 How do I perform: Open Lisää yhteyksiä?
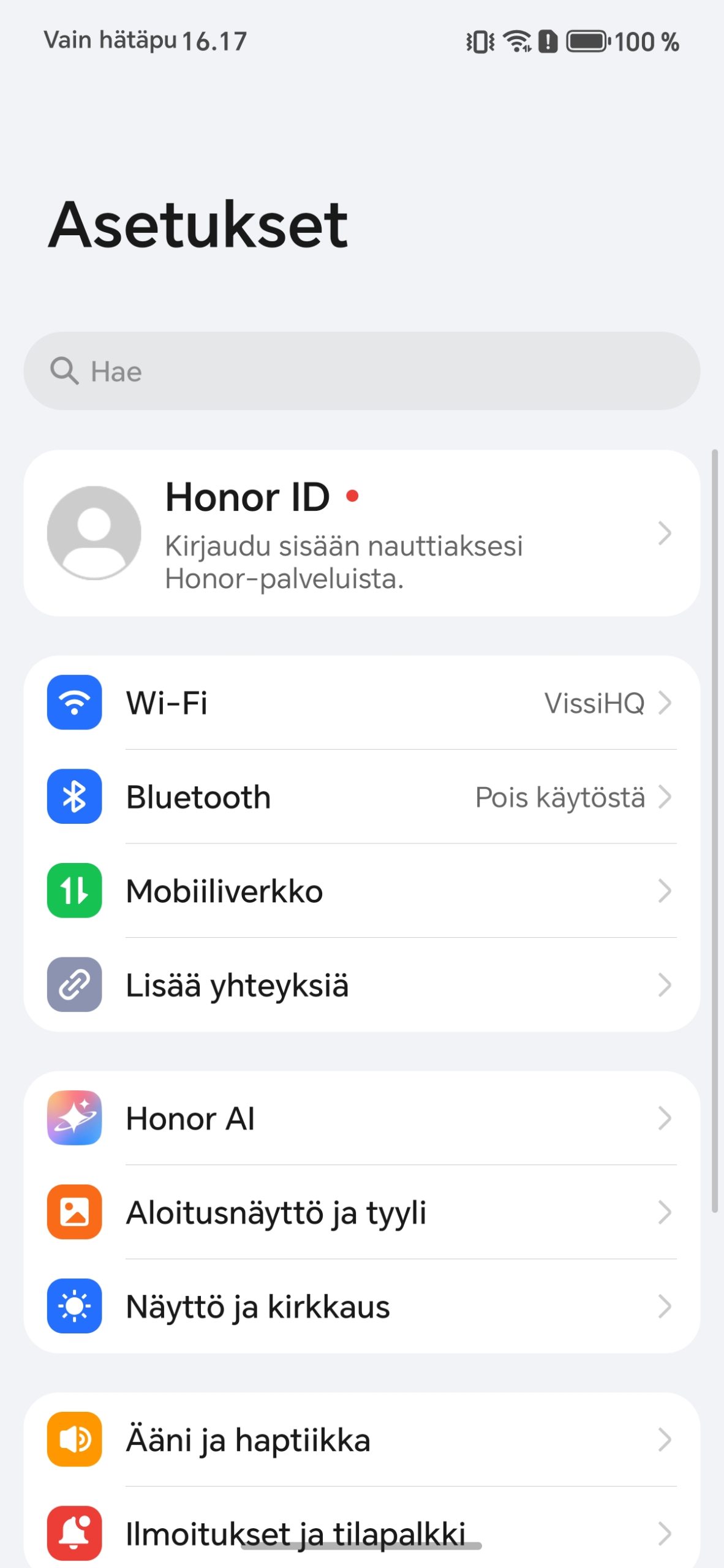pos(361,985)
